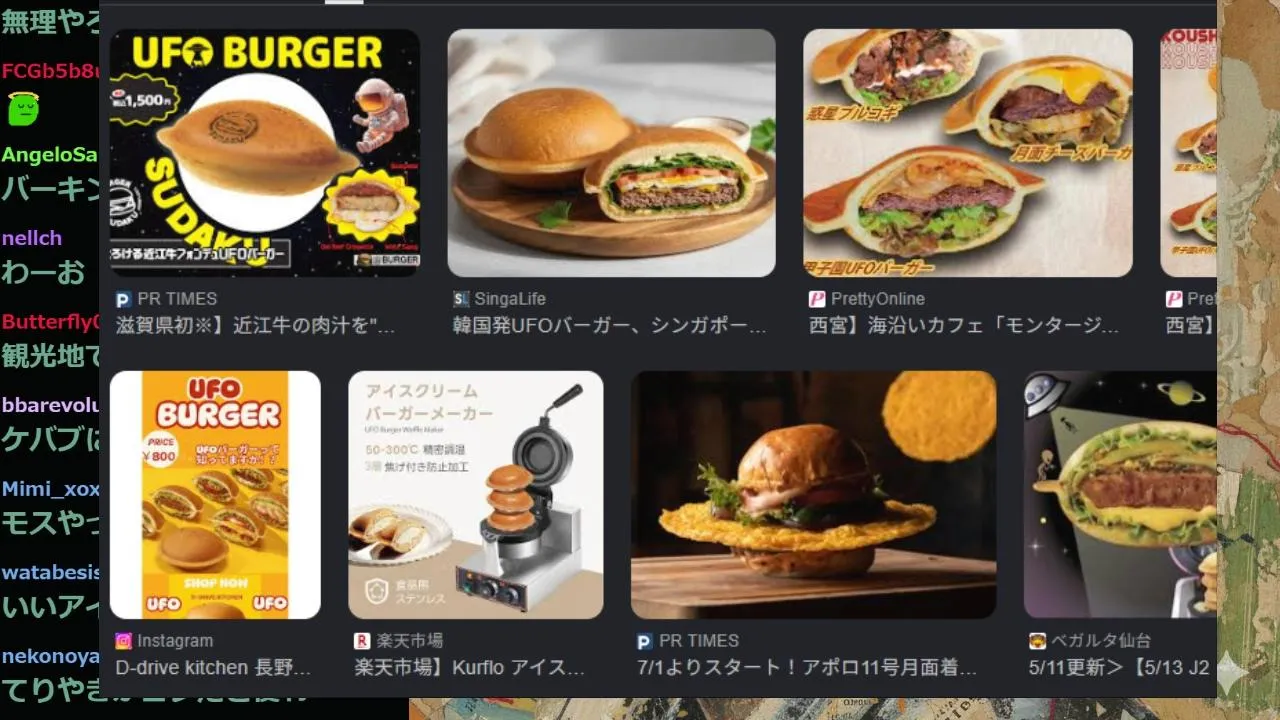Open the PR TIMES Apollo 11 burger image

813,494
